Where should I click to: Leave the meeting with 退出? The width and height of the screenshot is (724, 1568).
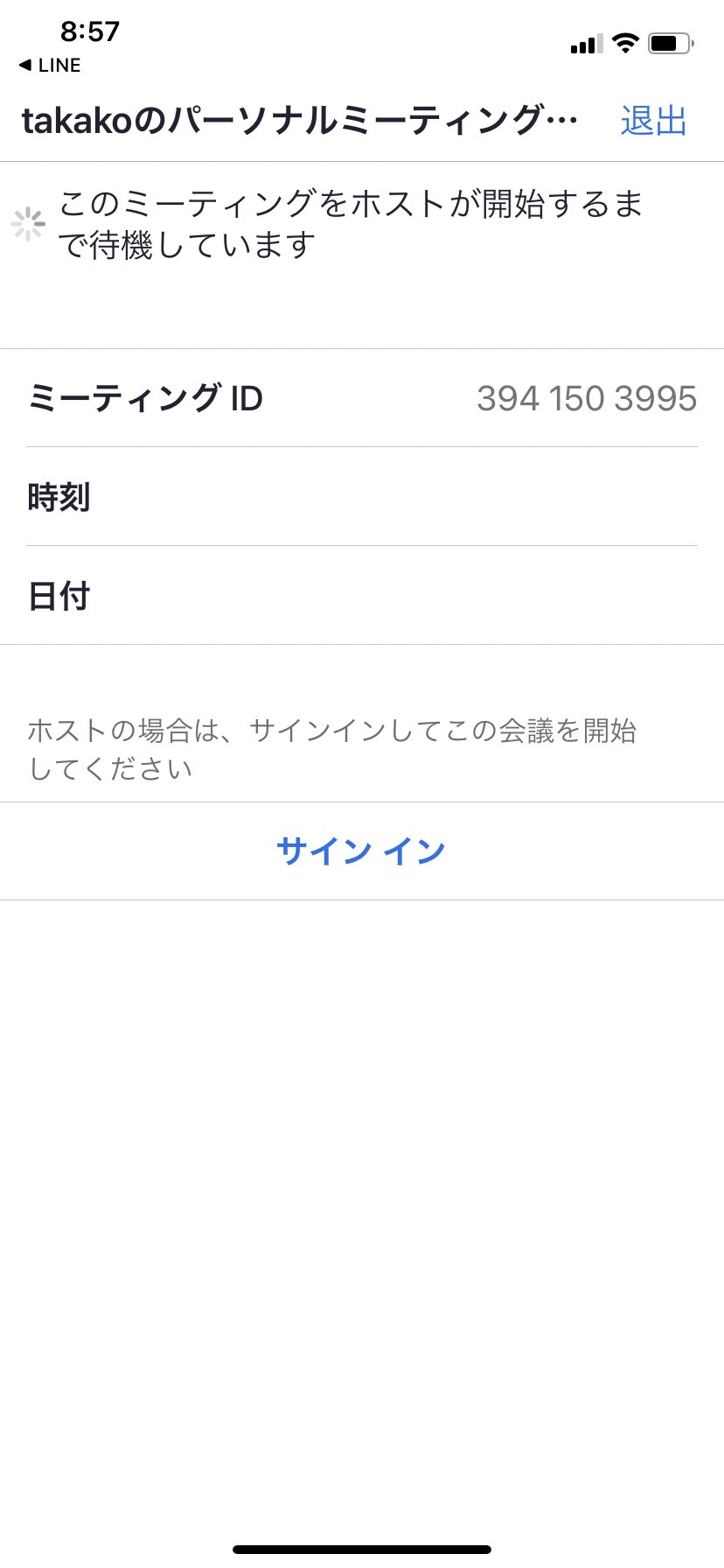[x=653, y=121]
